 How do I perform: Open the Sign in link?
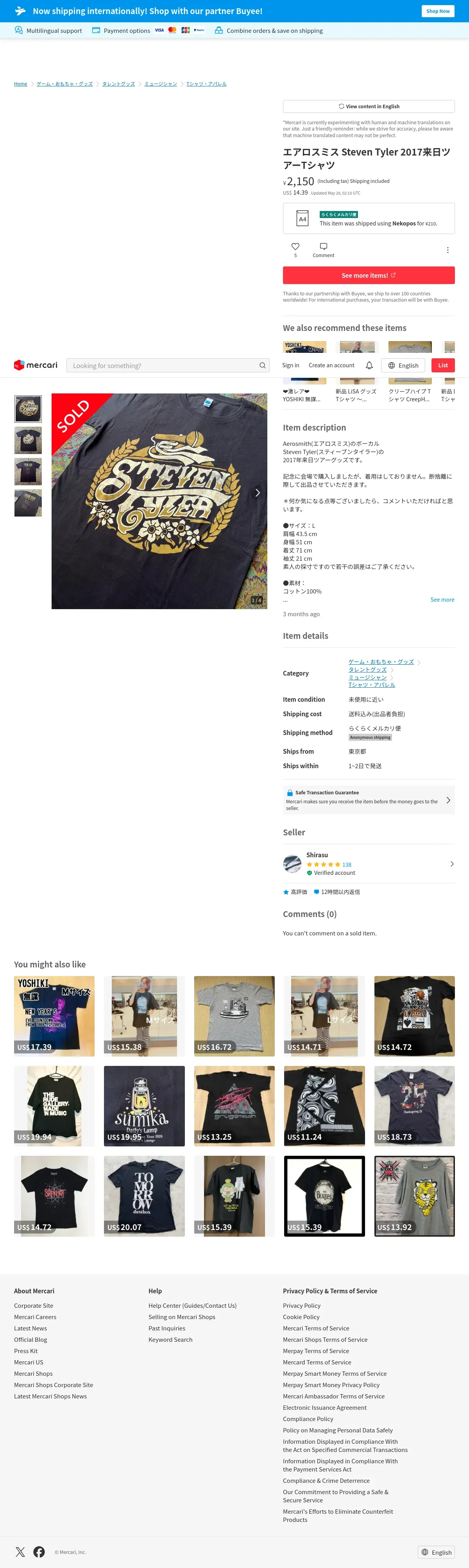point(290,366)
